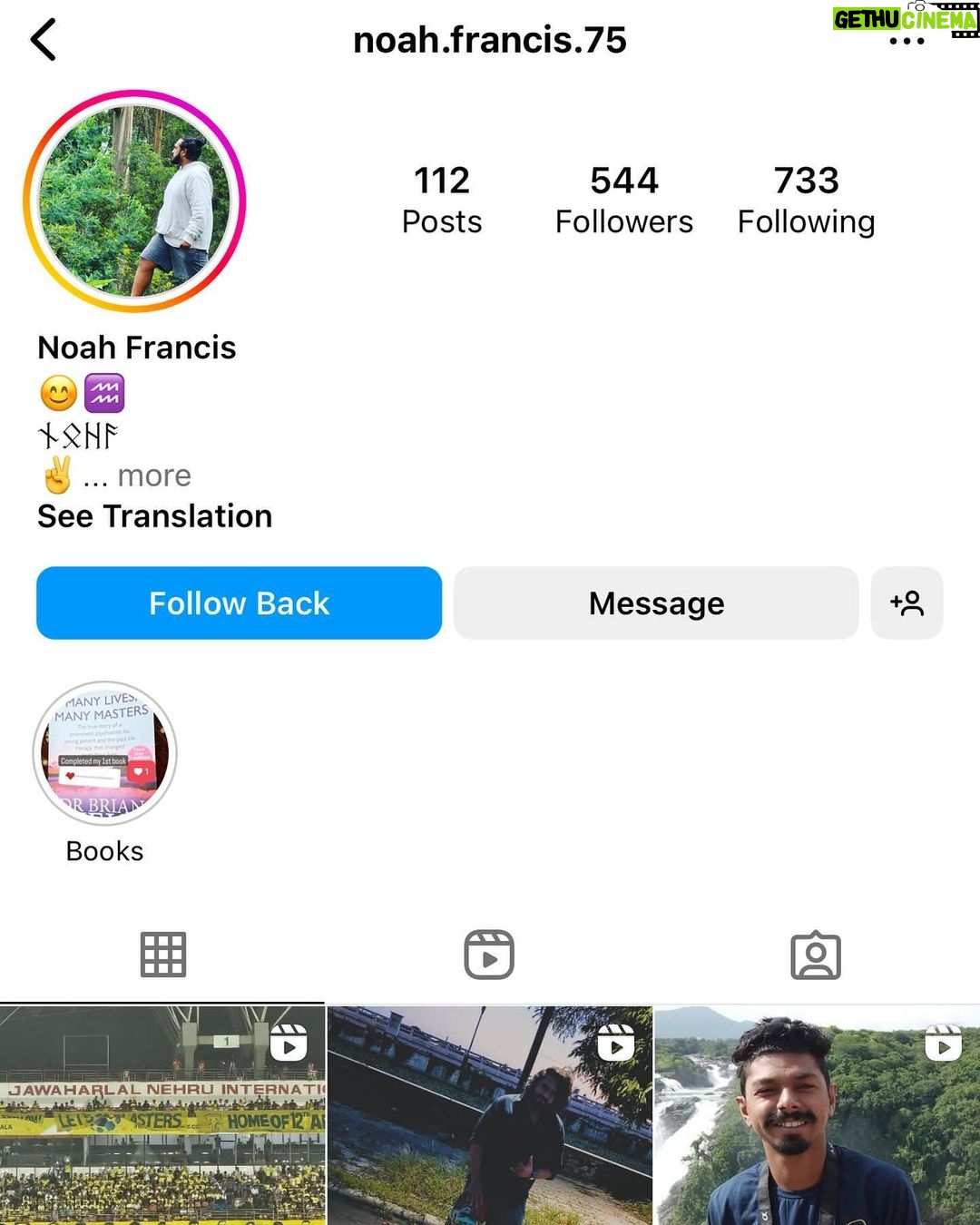View Noah Francis's story via profile picture
The height and width of the screenshot is (1225, 980).
coord(134,201)
